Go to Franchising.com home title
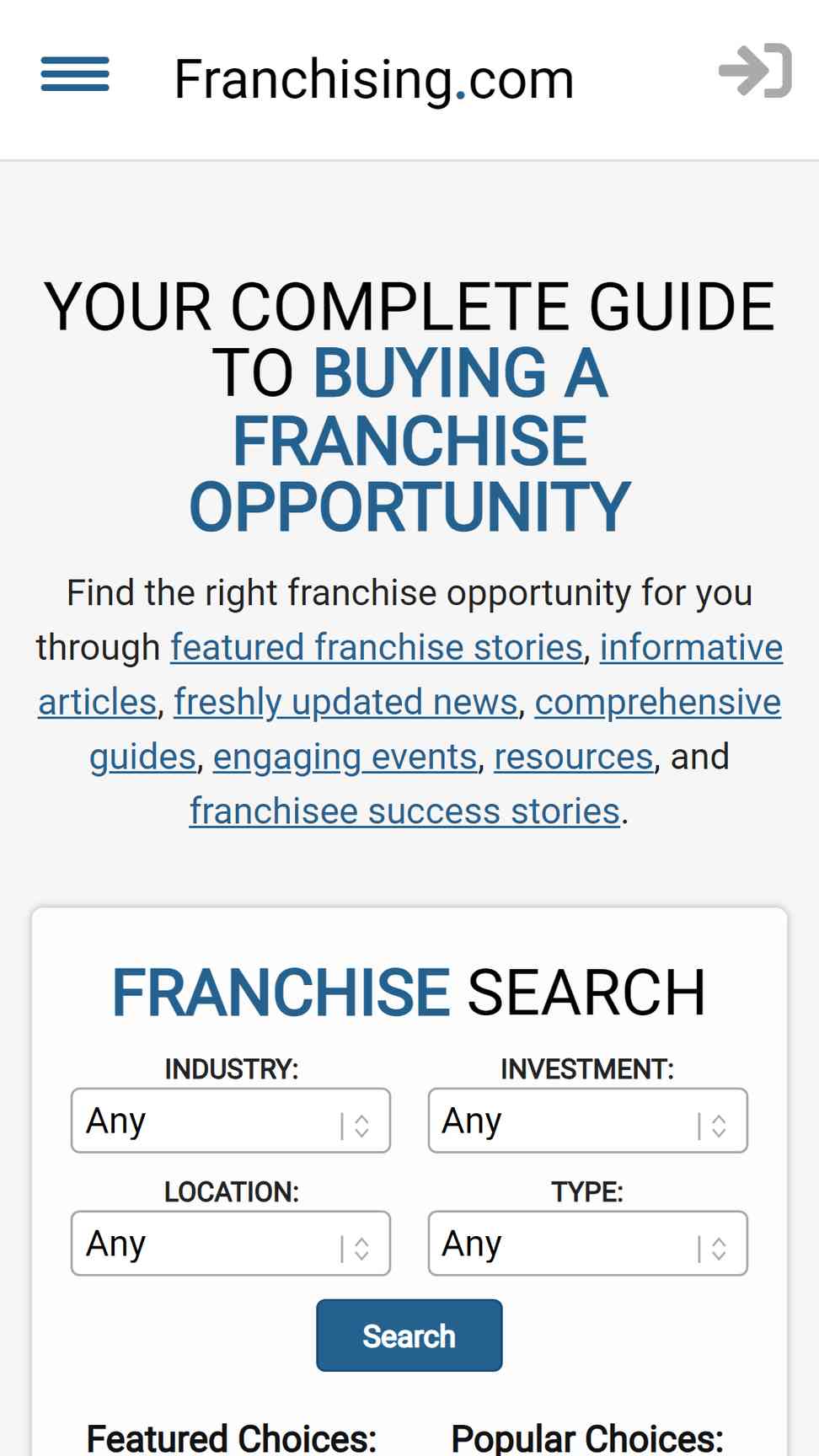Viewport: 819px width, 1456px height. (x=374, y=79)
